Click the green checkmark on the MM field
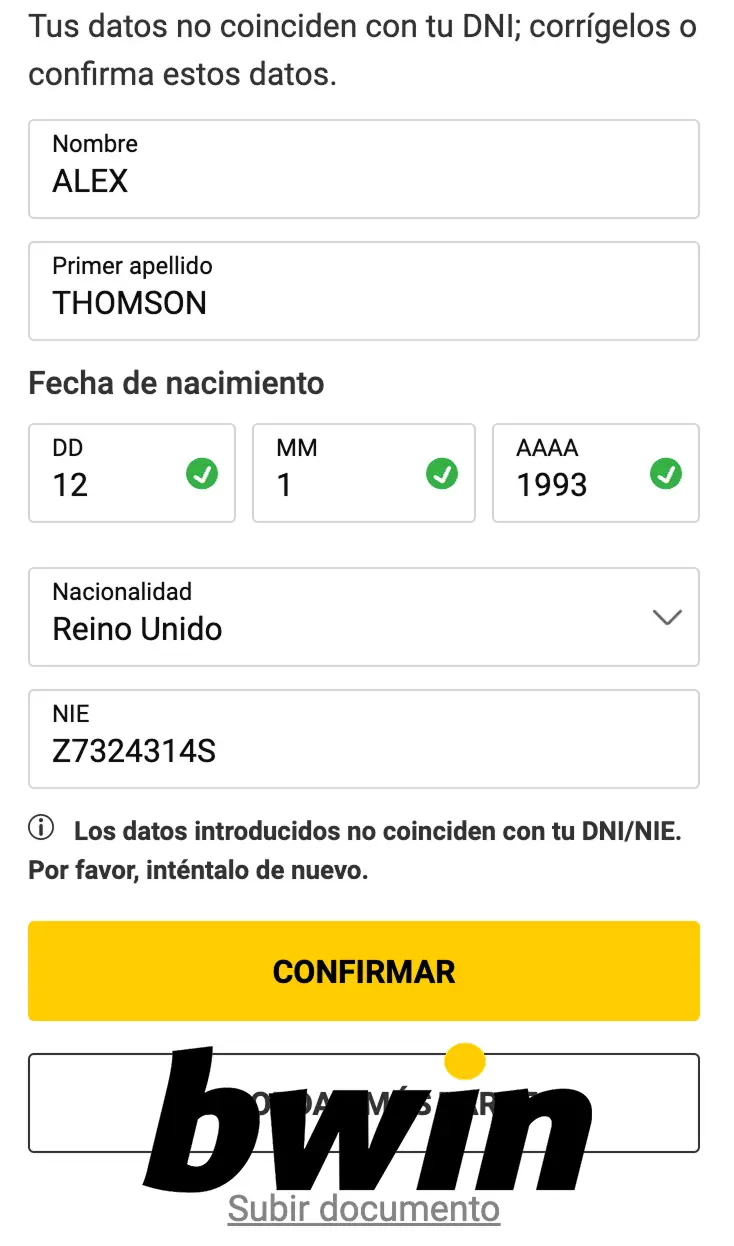The image size is (734, 1246). pos(443,473)
